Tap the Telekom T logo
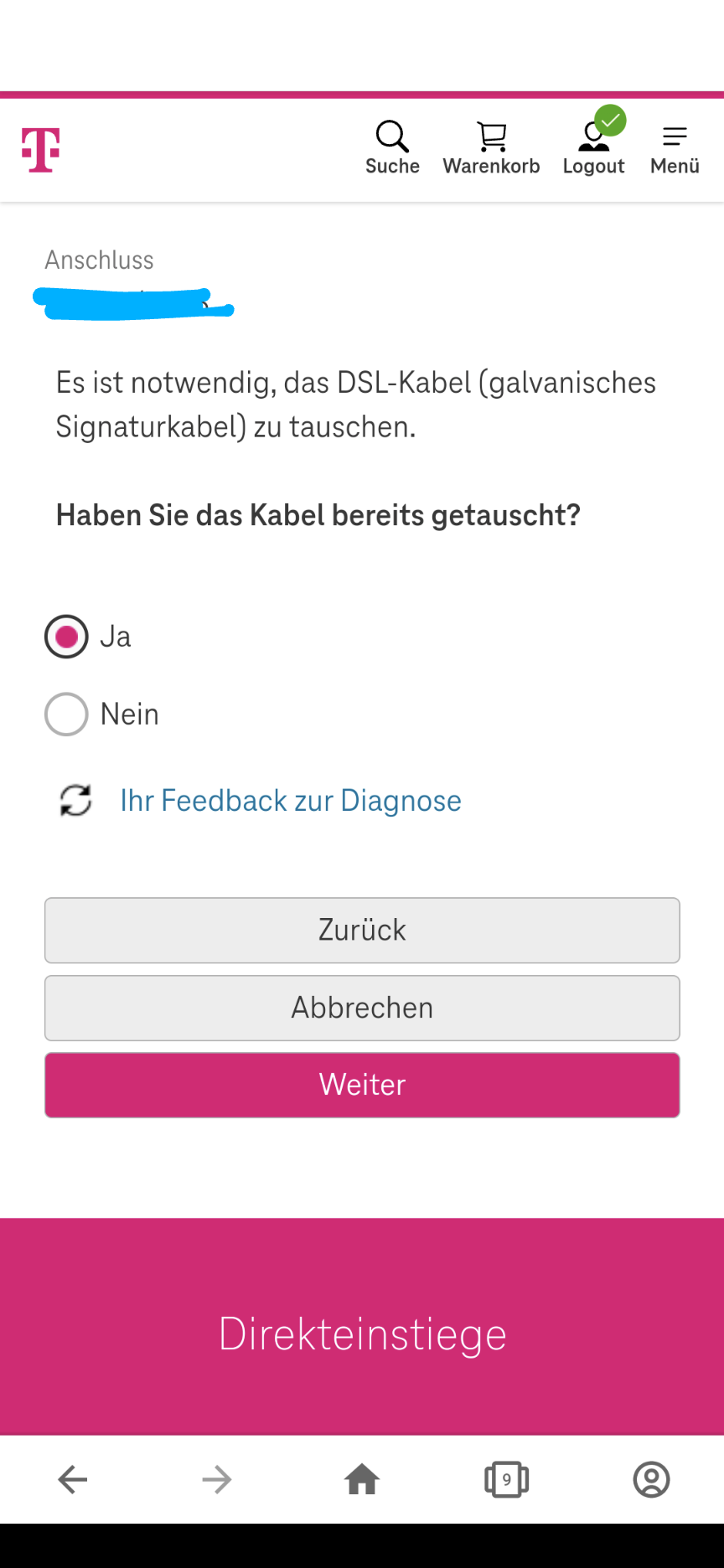The width and height of the screenshot is (724, 1568). pyautogui.click(x=41, y=150)
